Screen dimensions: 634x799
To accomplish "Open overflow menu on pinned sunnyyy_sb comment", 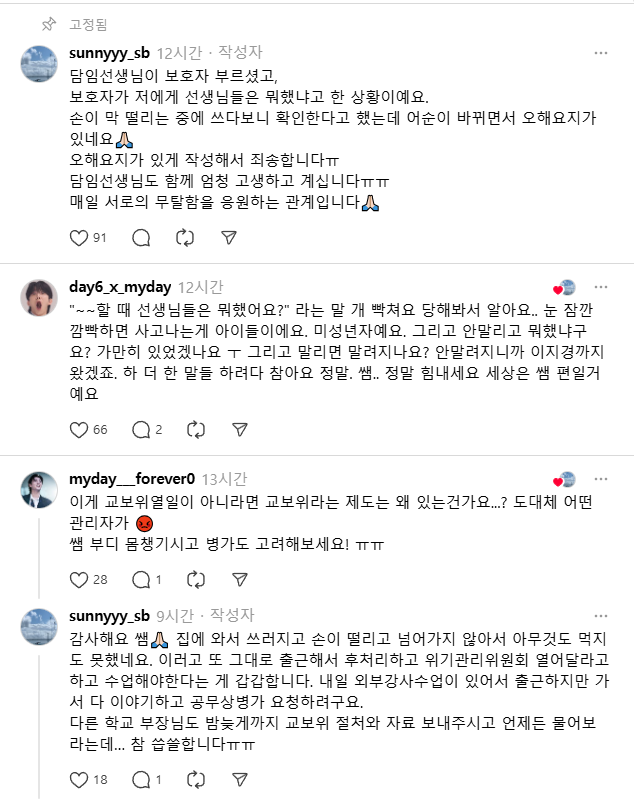I will coord(601,53).
